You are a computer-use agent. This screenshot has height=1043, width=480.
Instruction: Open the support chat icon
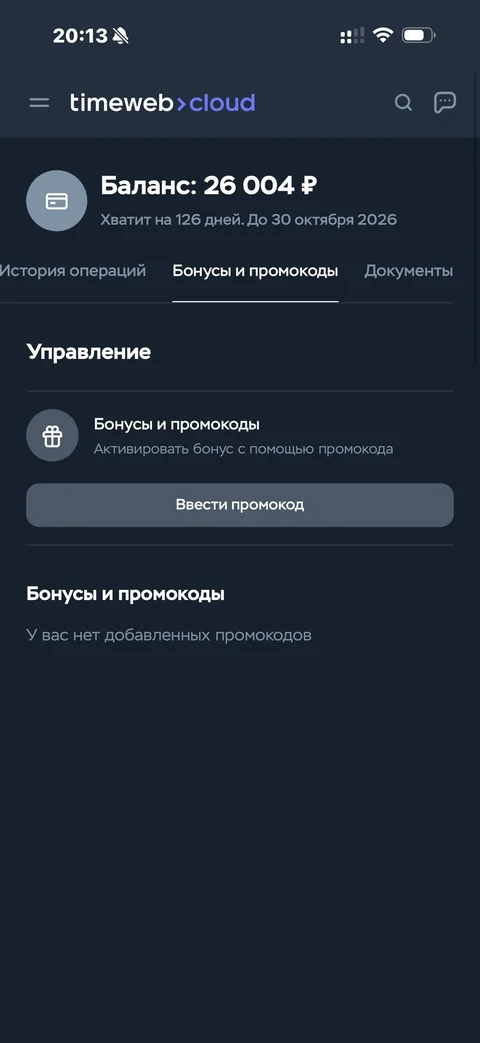click(445, 102)
